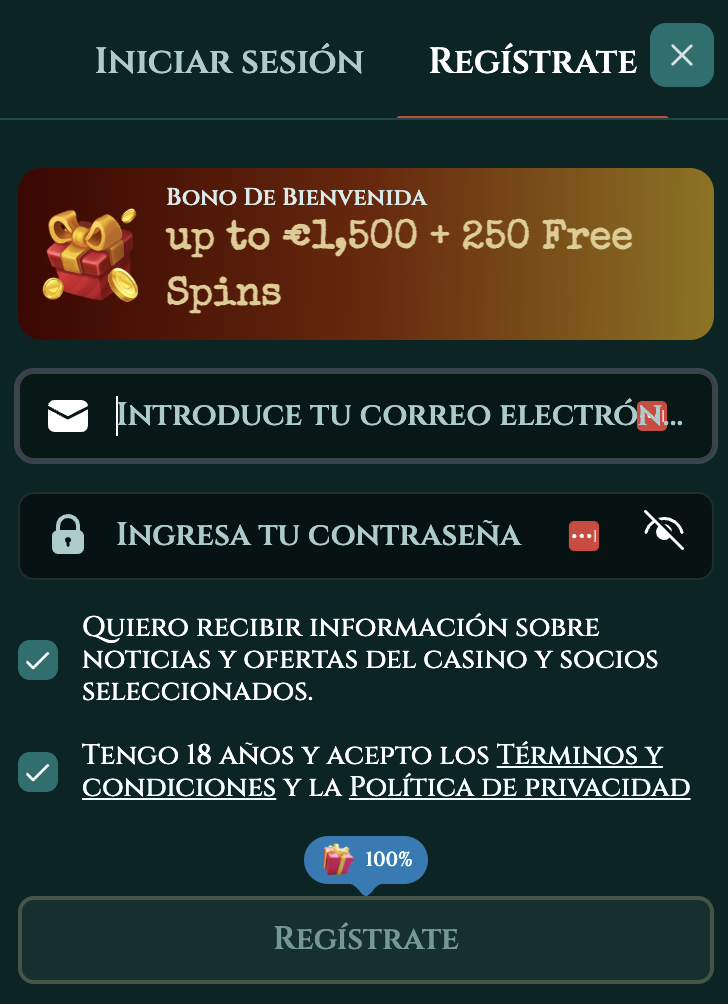The image size is (728, 1004).
Task: Click the Bono de Bienvenida banner
Action: (364, 253)
